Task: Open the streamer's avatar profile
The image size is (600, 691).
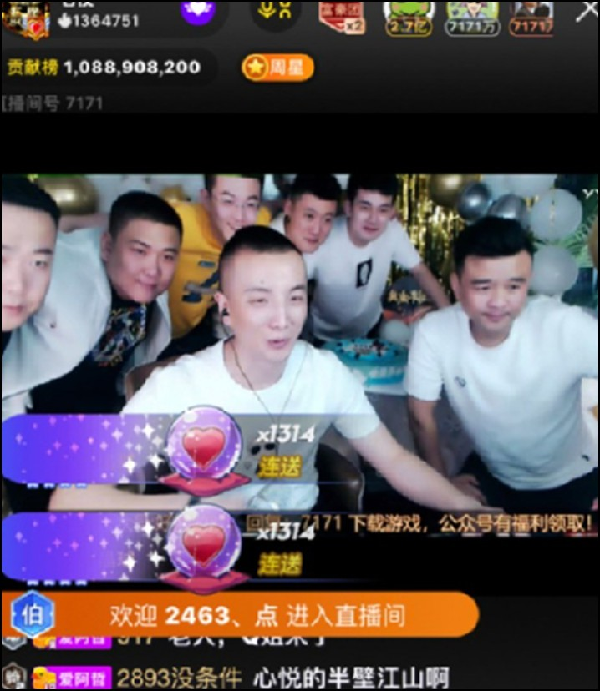Action: [x=24, y=17]
